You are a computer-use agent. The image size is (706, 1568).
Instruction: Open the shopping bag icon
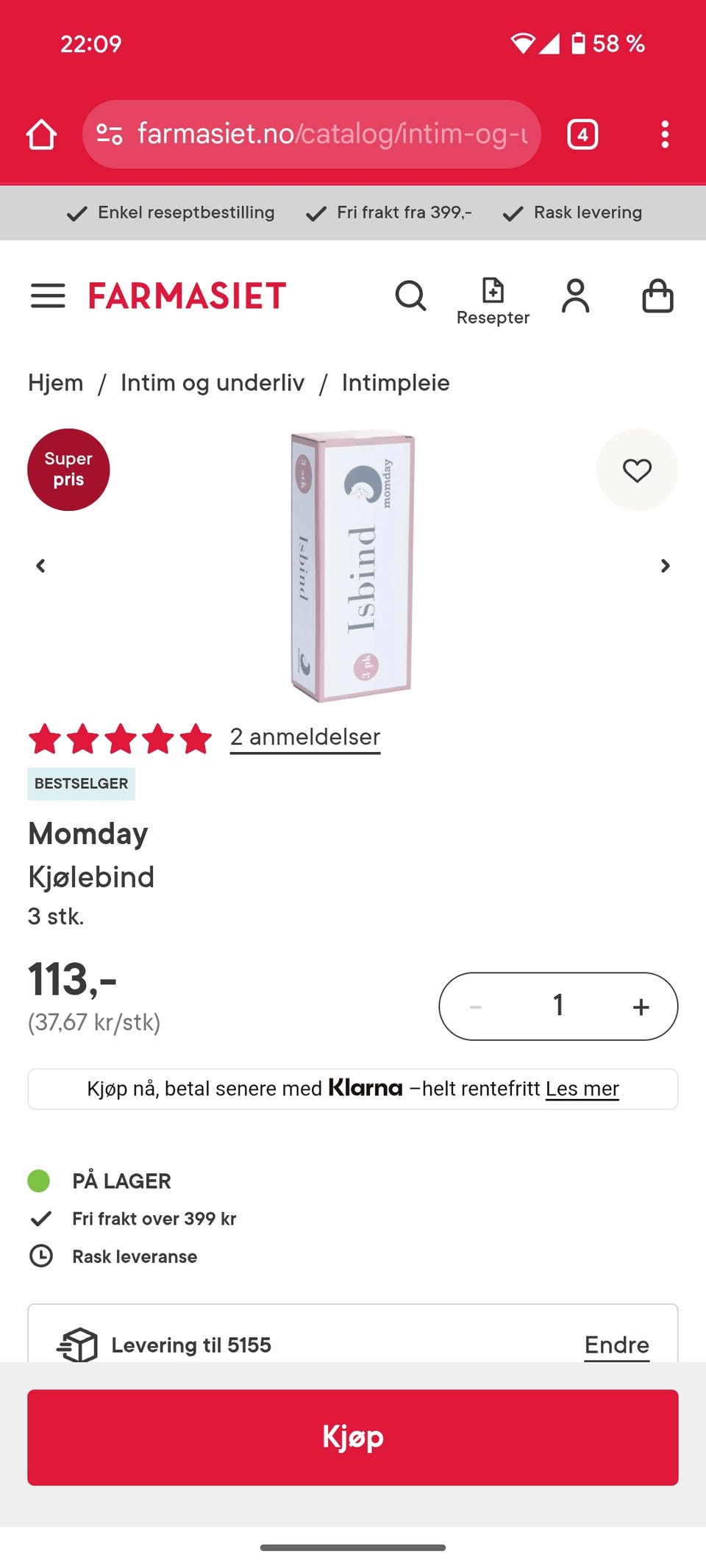tap(658, 296)
